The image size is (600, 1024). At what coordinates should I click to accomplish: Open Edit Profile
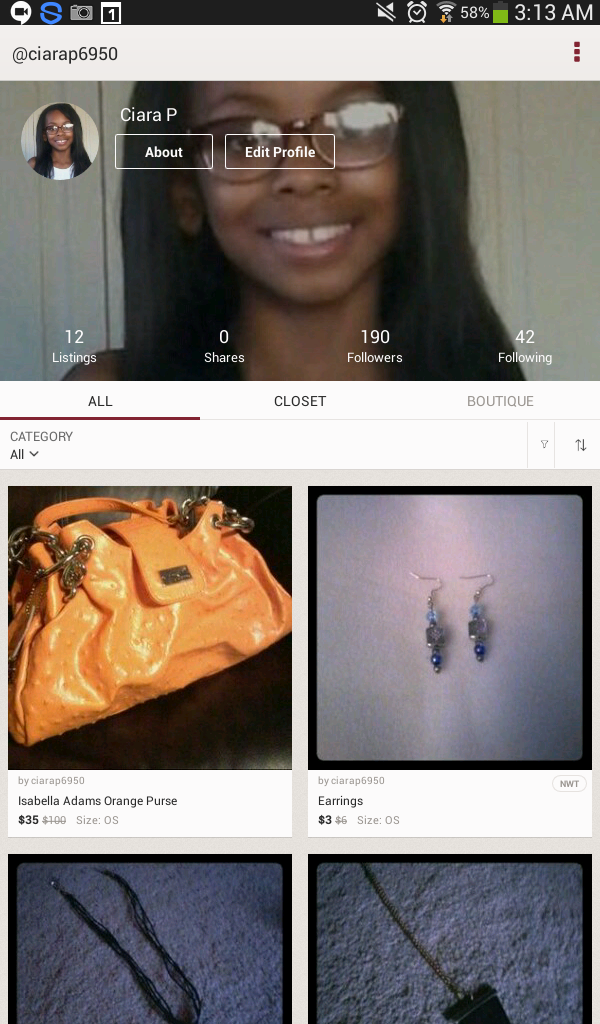[x=280, y=152]
